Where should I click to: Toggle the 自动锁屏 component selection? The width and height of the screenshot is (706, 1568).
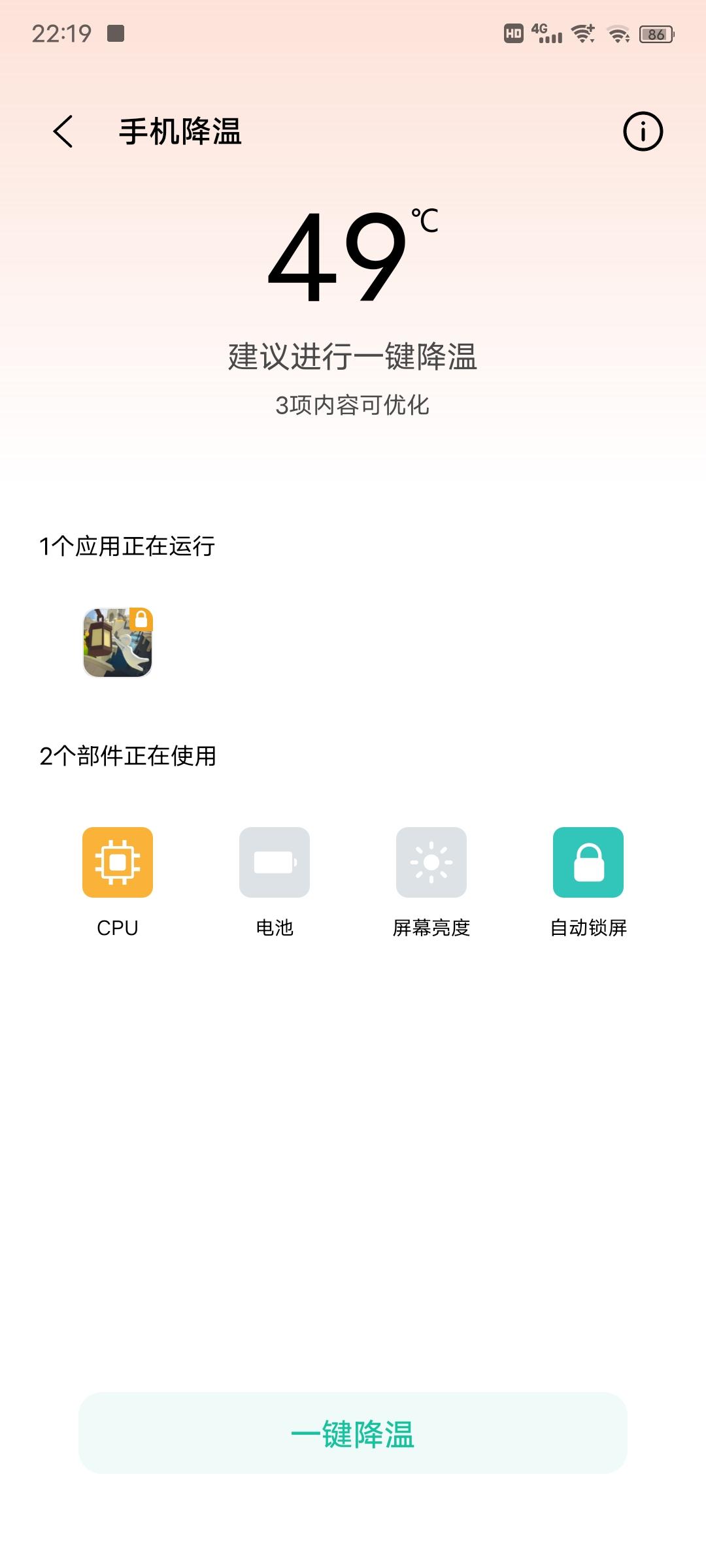coord(588,862)
